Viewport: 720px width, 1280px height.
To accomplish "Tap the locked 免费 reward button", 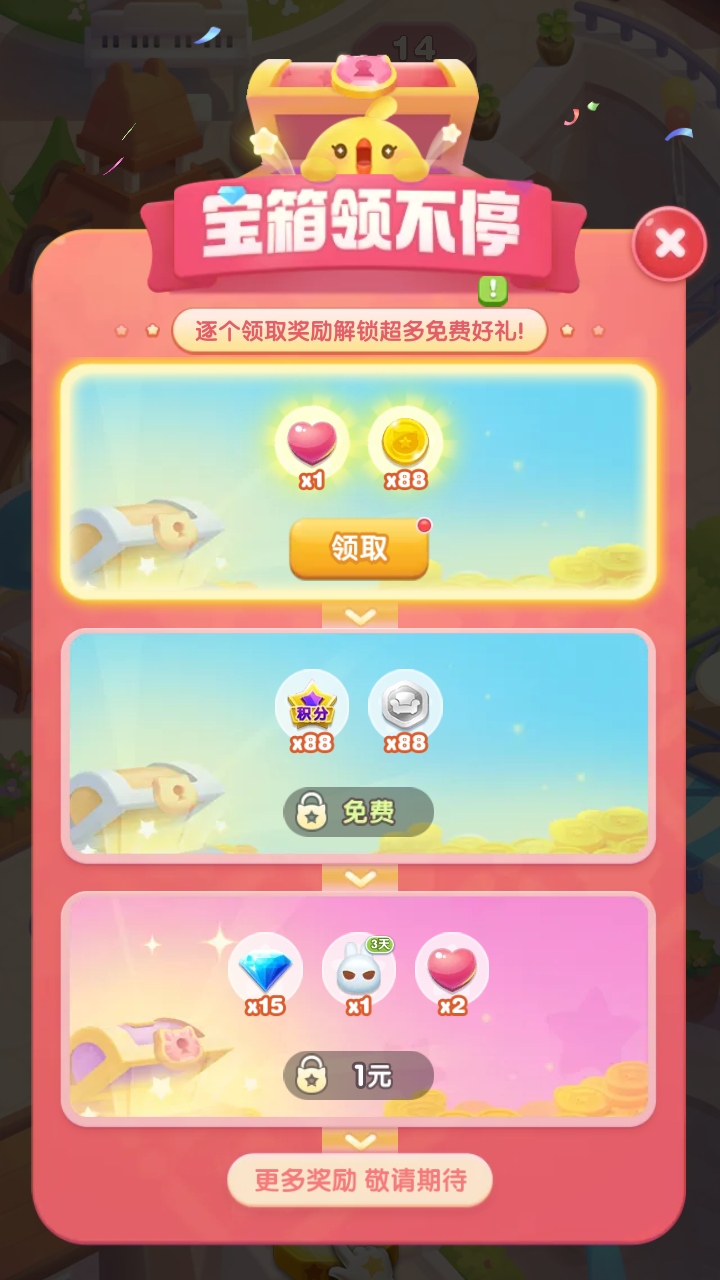I will point(358,812).
